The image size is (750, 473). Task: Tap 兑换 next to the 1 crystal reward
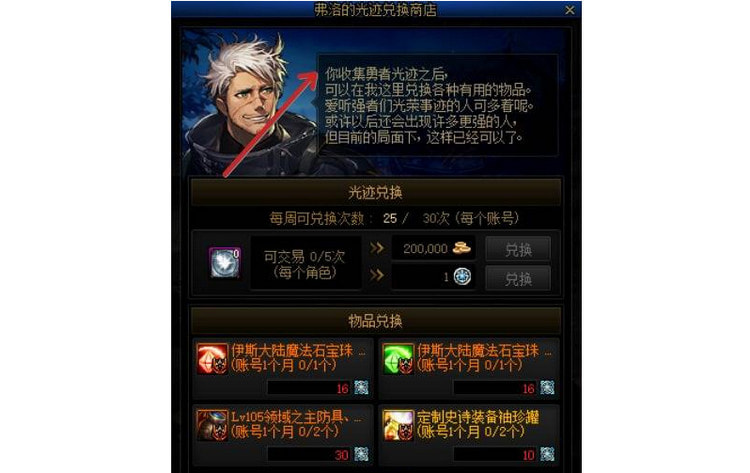pyautogui.click(x=518, y=279)
